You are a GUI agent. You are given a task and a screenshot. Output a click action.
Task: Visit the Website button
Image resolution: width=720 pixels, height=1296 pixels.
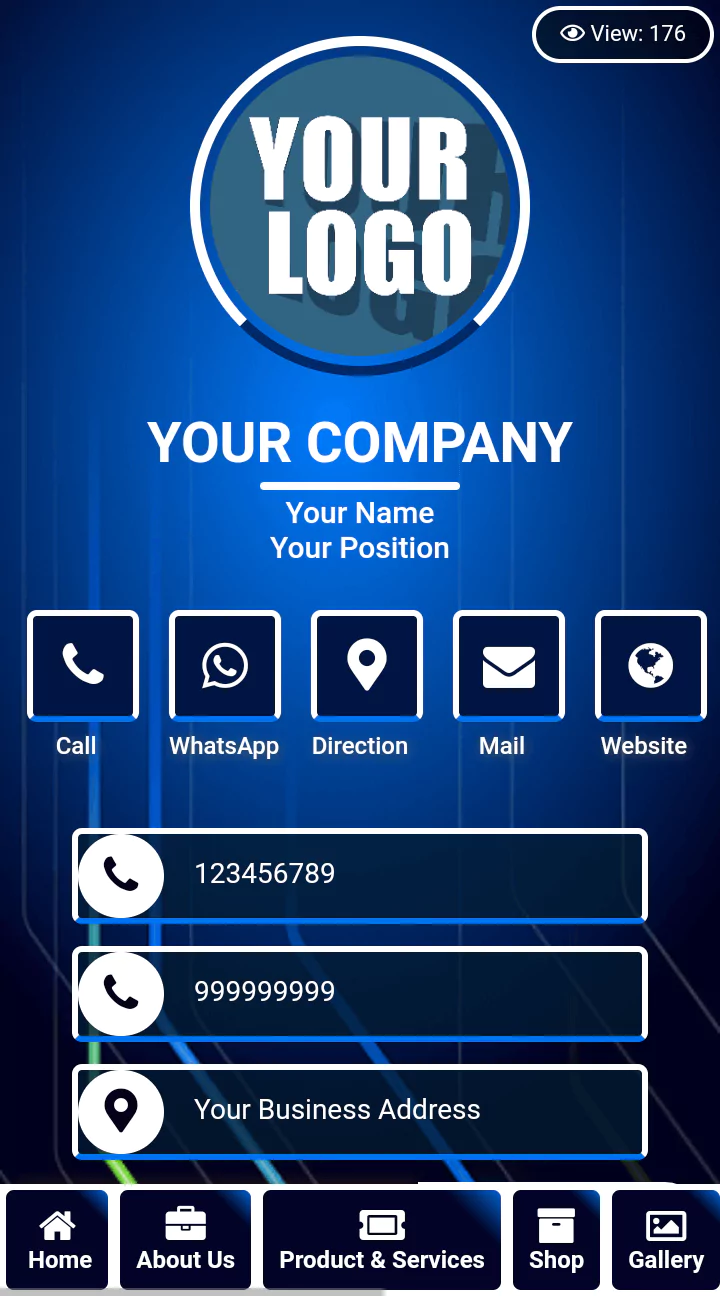coord(651,665)
